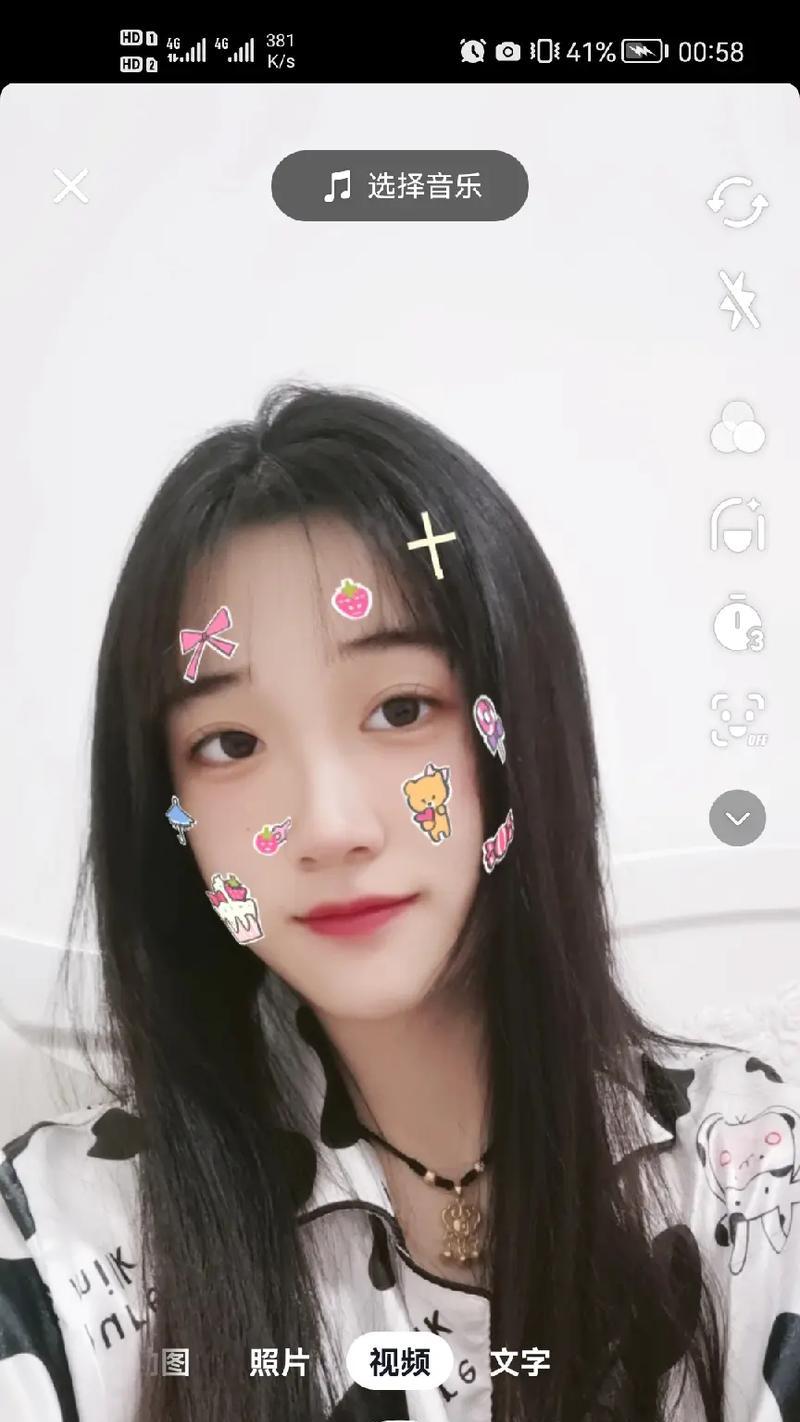Select the 视频 tab
The height and width of the screenshot is (1422, 800).
point(400,1362)
